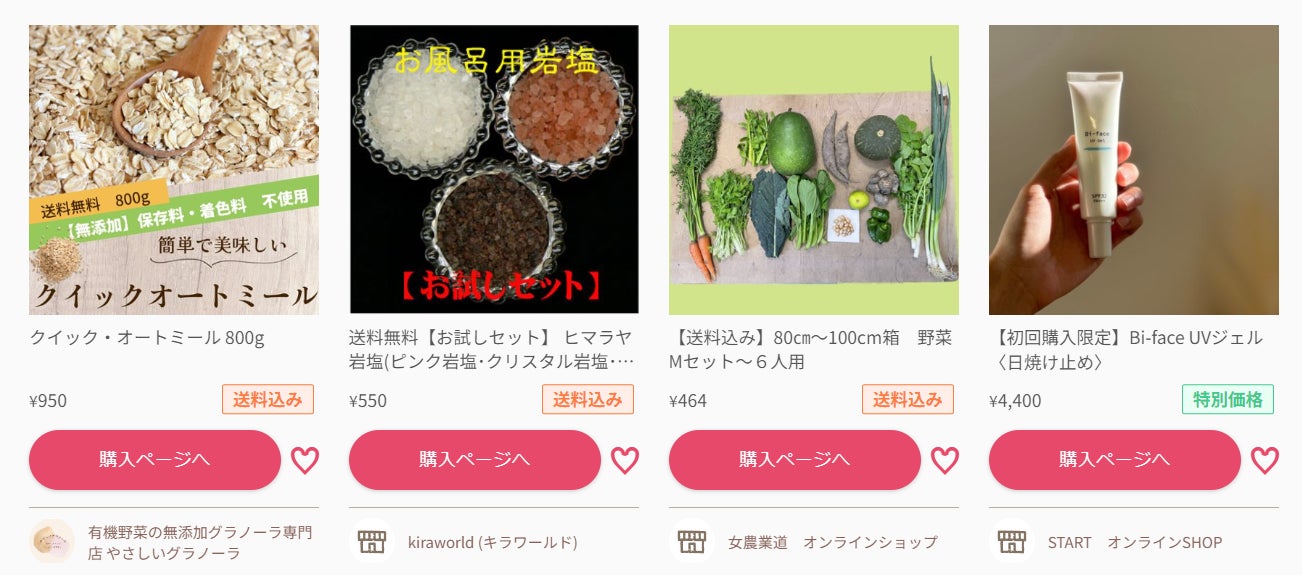Go to purchase page for ヒマラヤ岩塩

[475, 460]
